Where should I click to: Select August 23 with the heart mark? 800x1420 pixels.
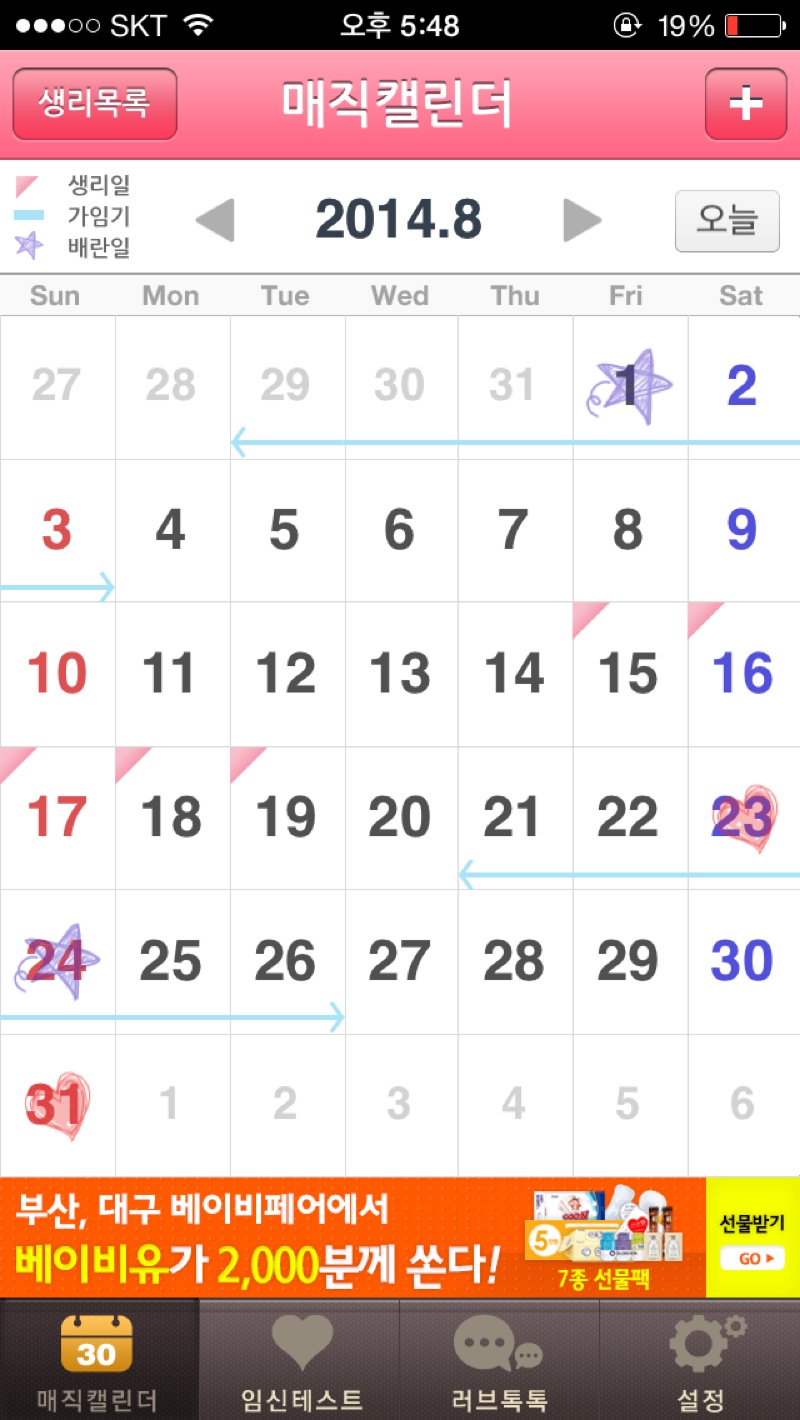743,818
